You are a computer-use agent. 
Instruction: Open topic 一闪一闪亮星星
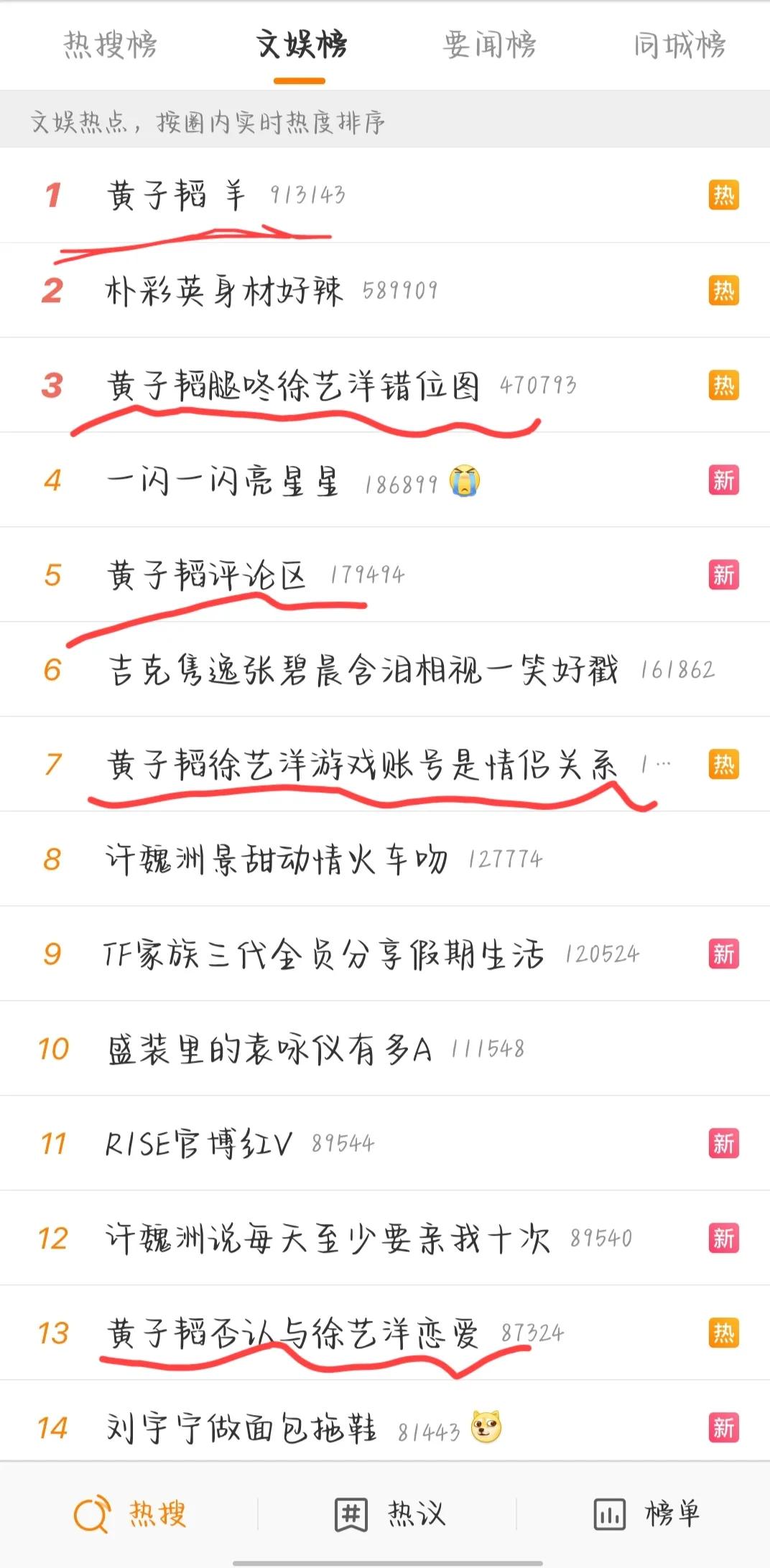(x=223, y=481)
